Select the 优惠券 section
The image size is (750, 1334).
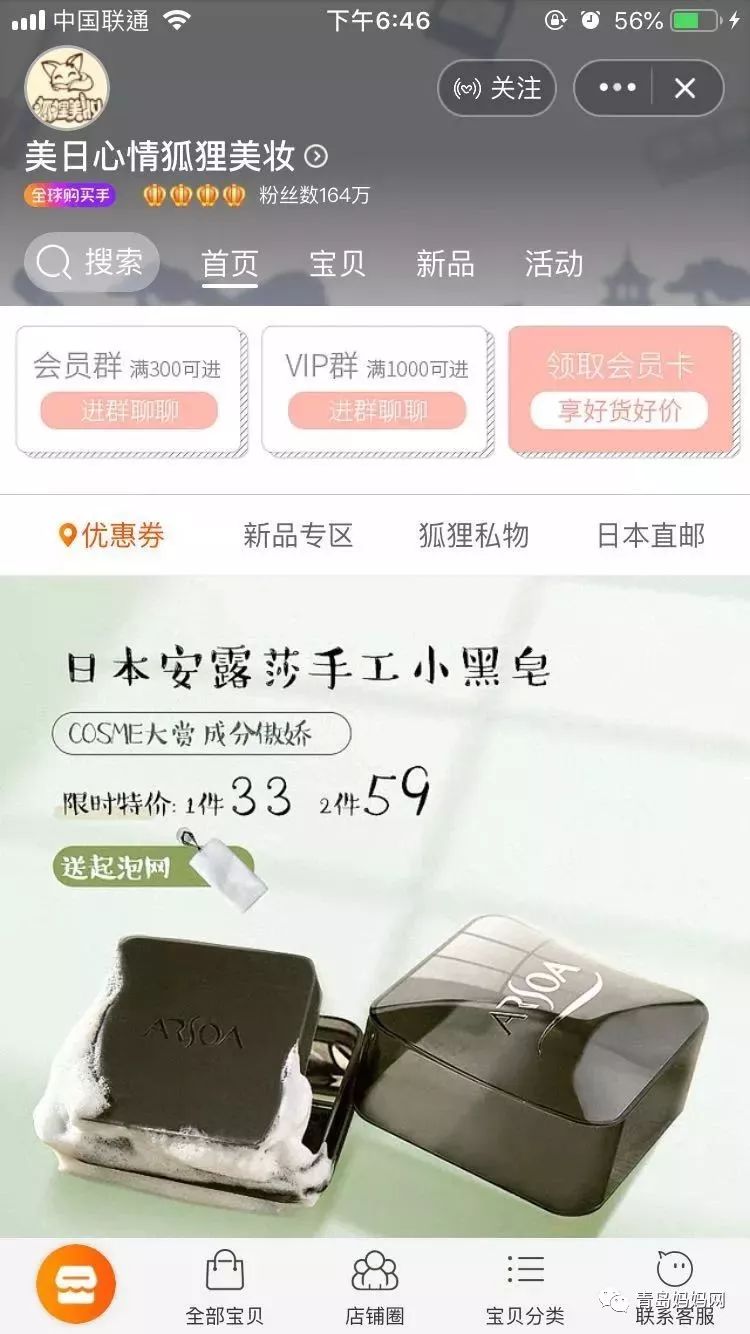pos(111,535)
